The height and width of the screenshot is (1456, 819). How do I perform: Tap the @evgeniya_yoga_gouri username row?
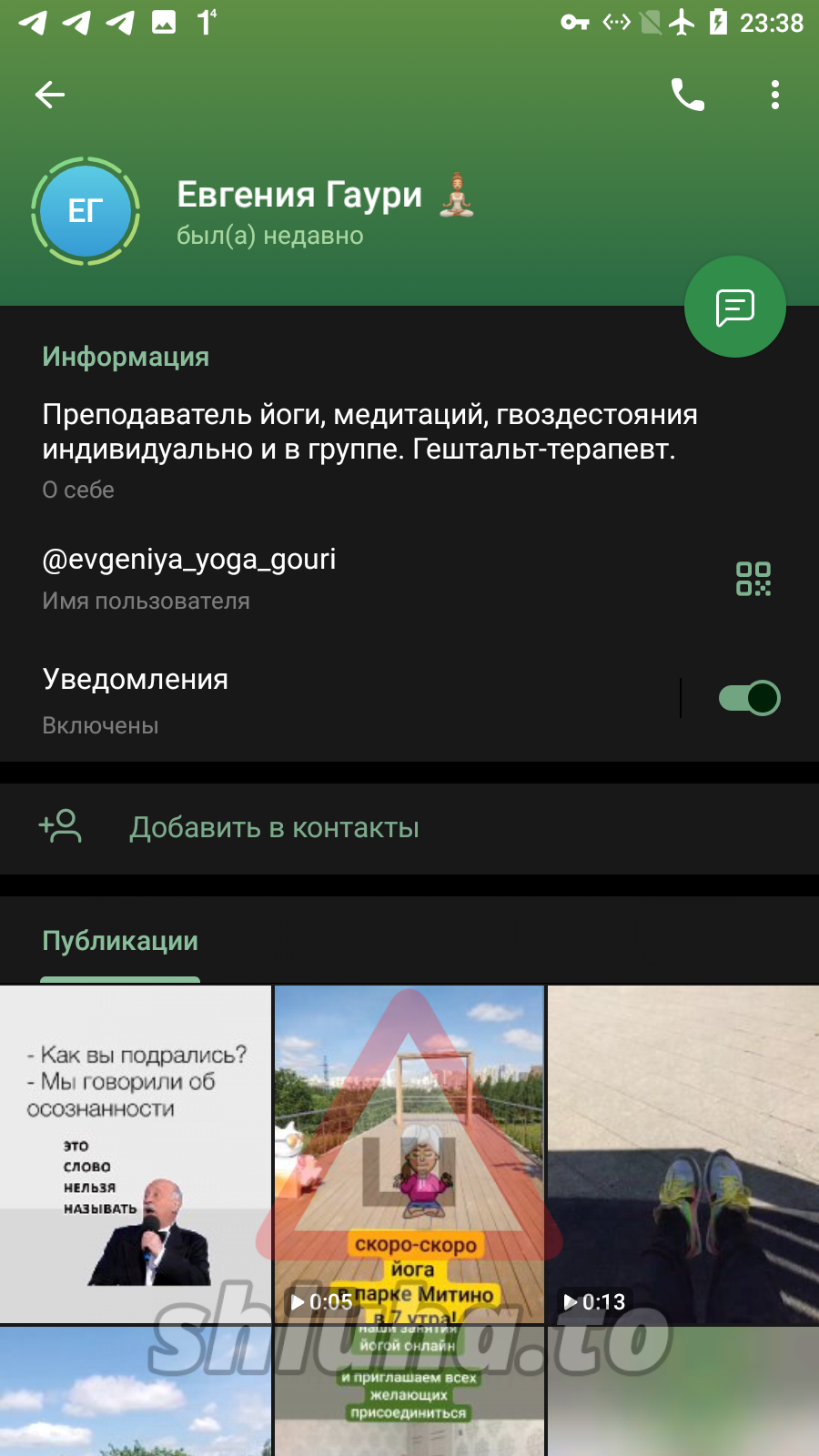(x=364, y=578)
